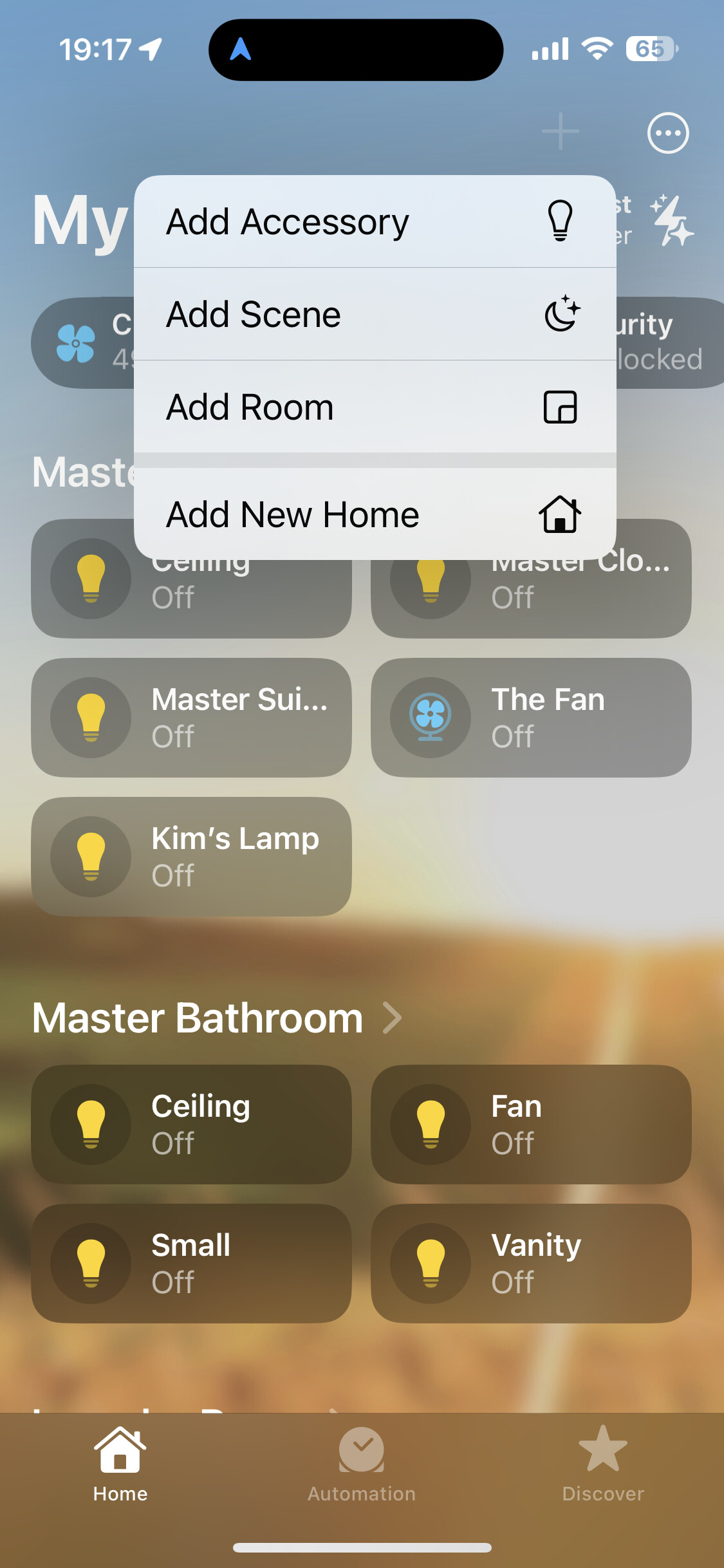
Task: Toggle the Master Bathroom Ceiling light
Action: 191,1124
